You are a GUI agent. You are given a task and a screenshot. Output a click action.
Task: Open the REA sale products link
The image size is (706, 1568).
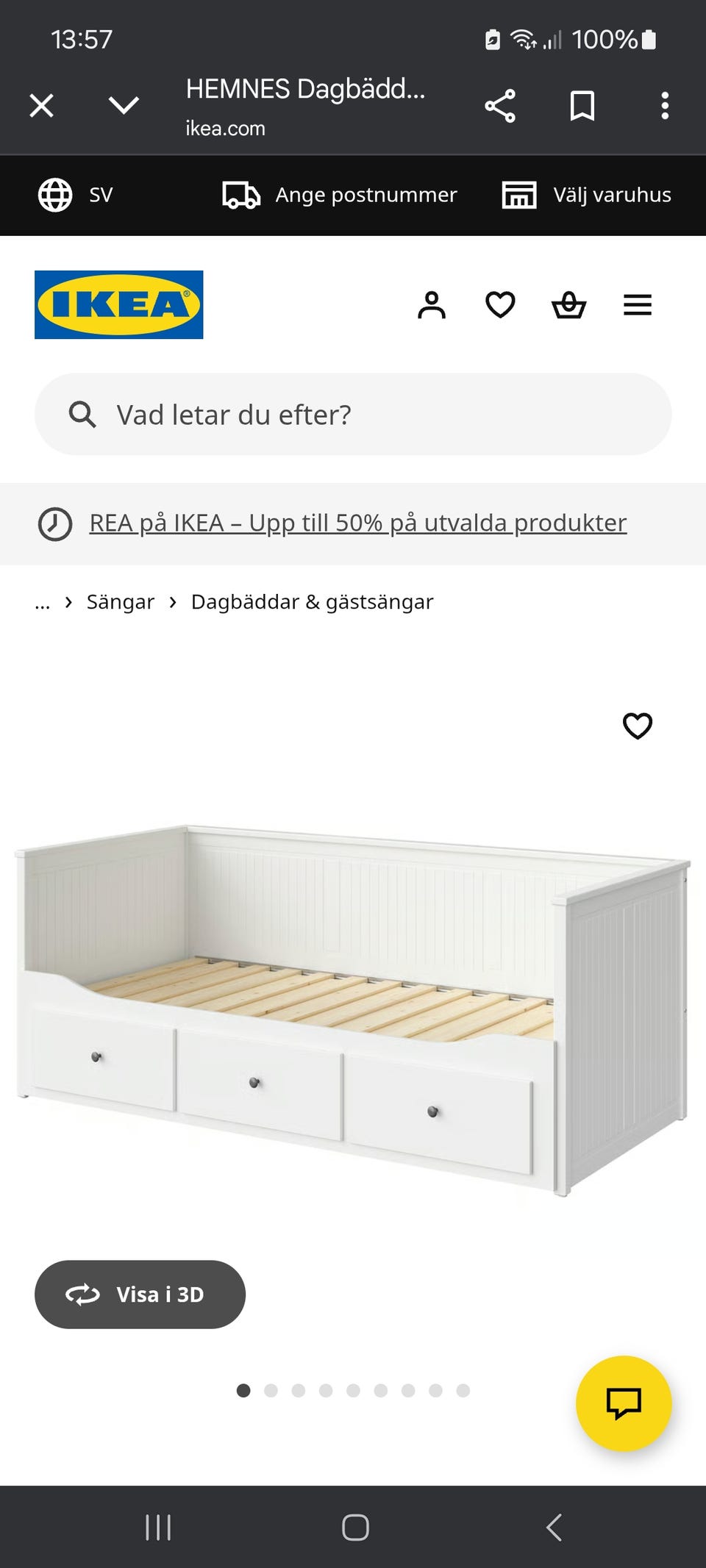(x=358, y=522)
